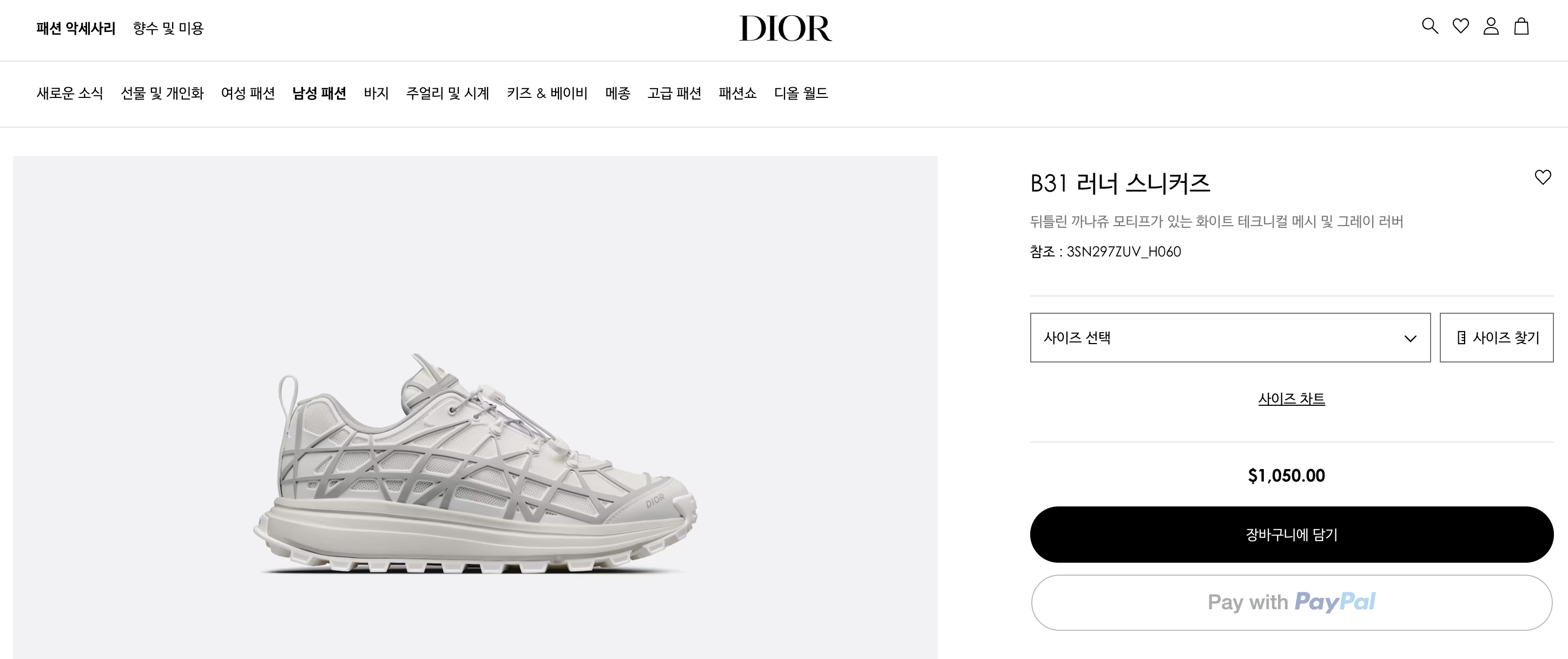Viewport: 1568px width, 659px height.
Task: Open the shopping bag icon
Action: [x=1521, y=26]
